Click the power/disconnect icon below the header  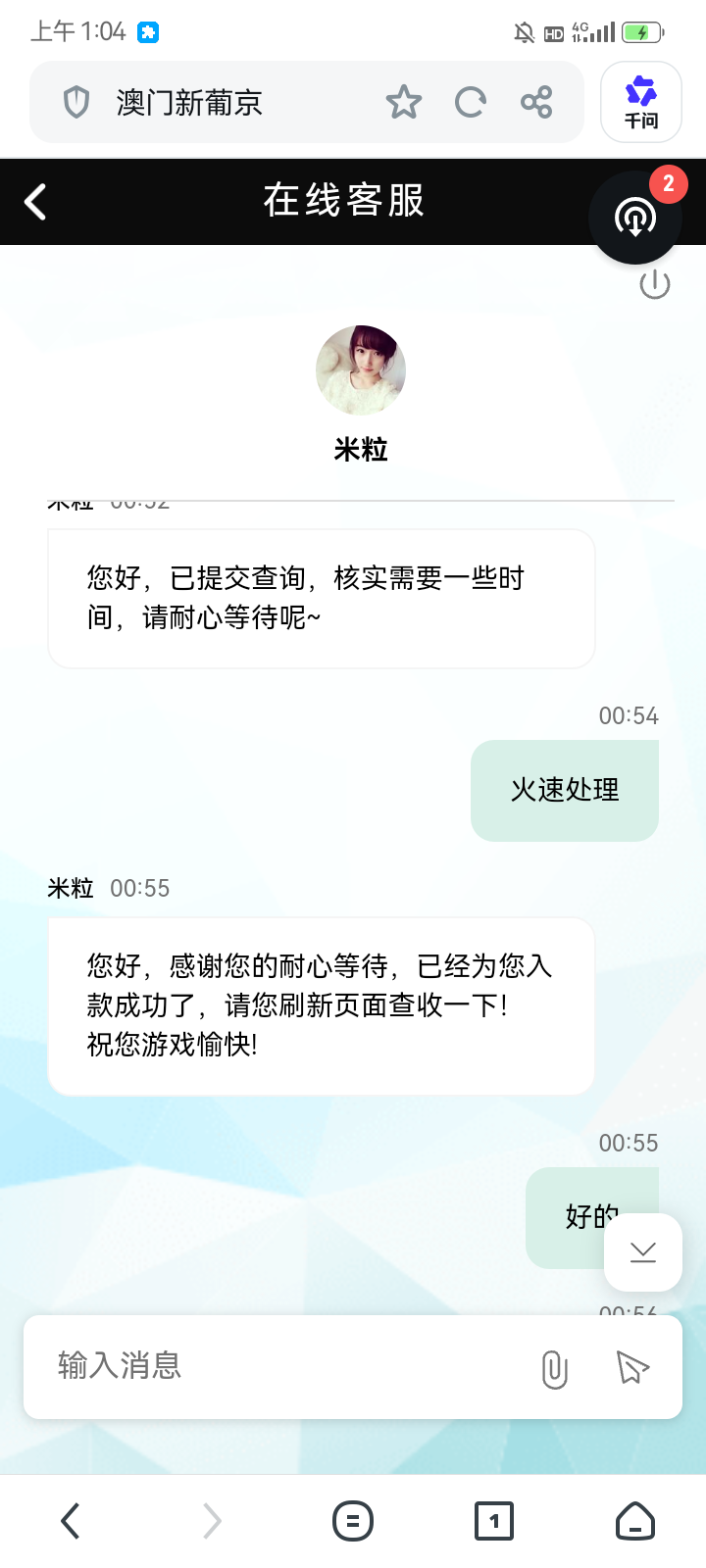click(654, 284)
